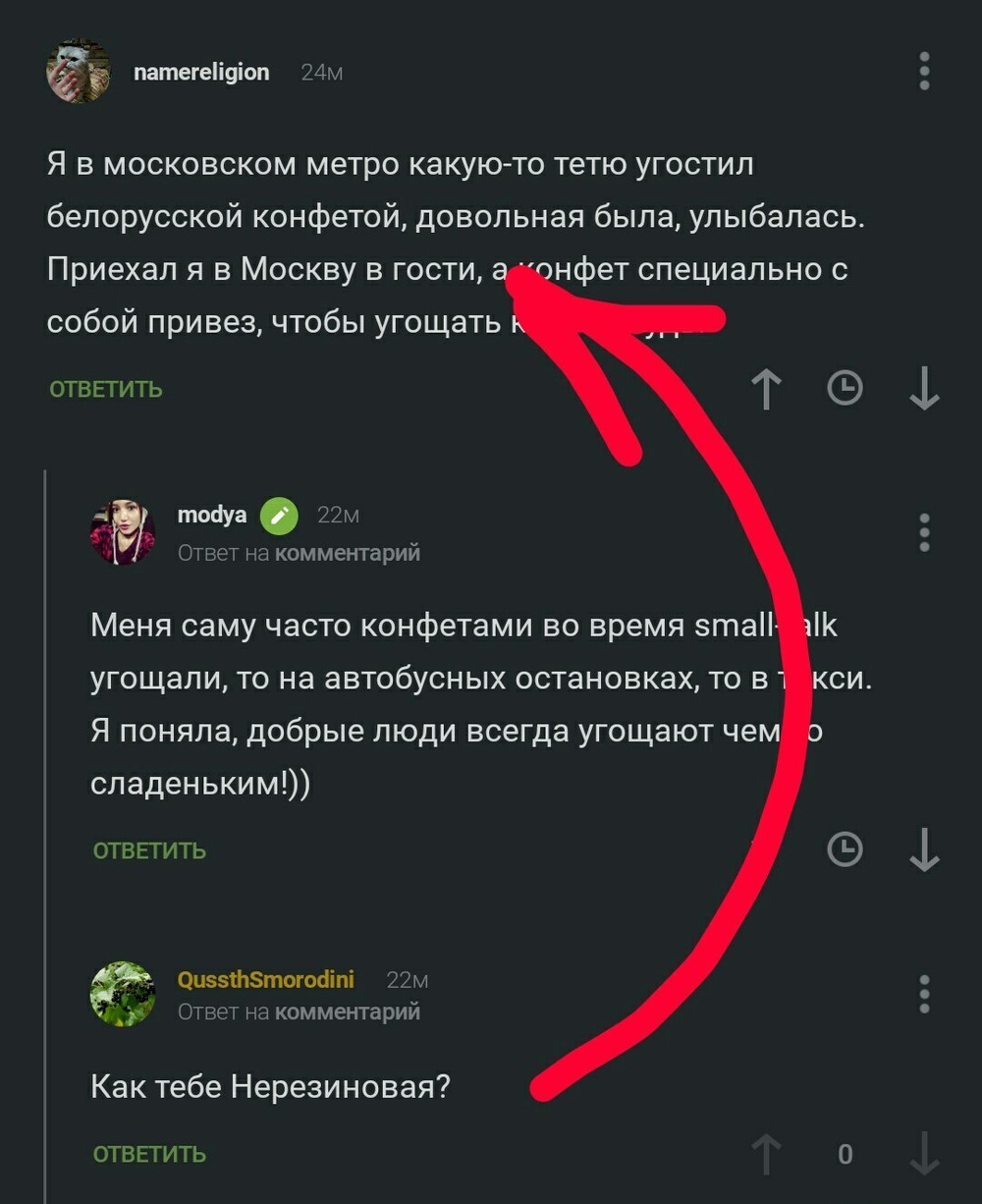982x1204 pixels.
Task: Reply to namereligion's comment
Action: [x=105, y=389]
